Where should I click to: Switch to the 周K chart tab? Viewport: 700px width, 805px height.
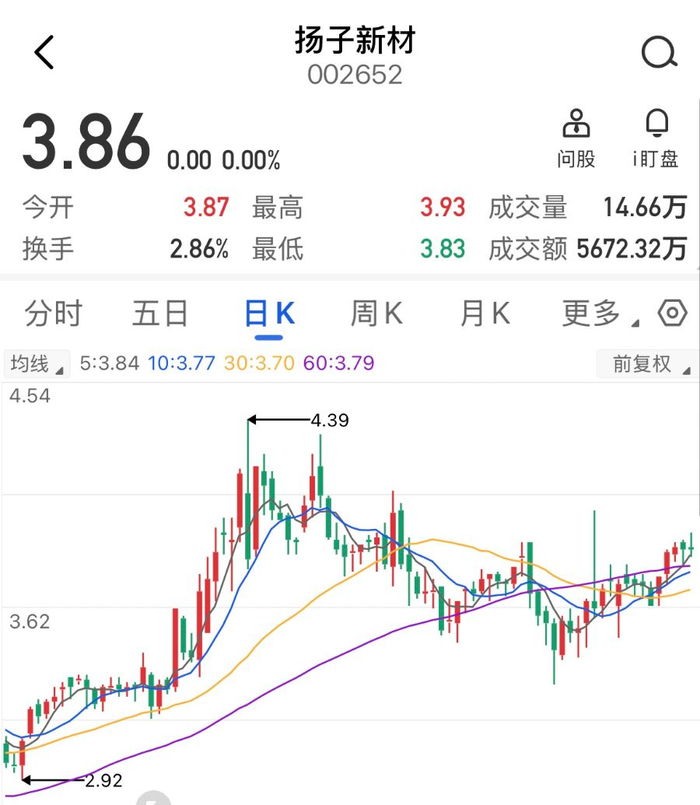coord(376,314)
